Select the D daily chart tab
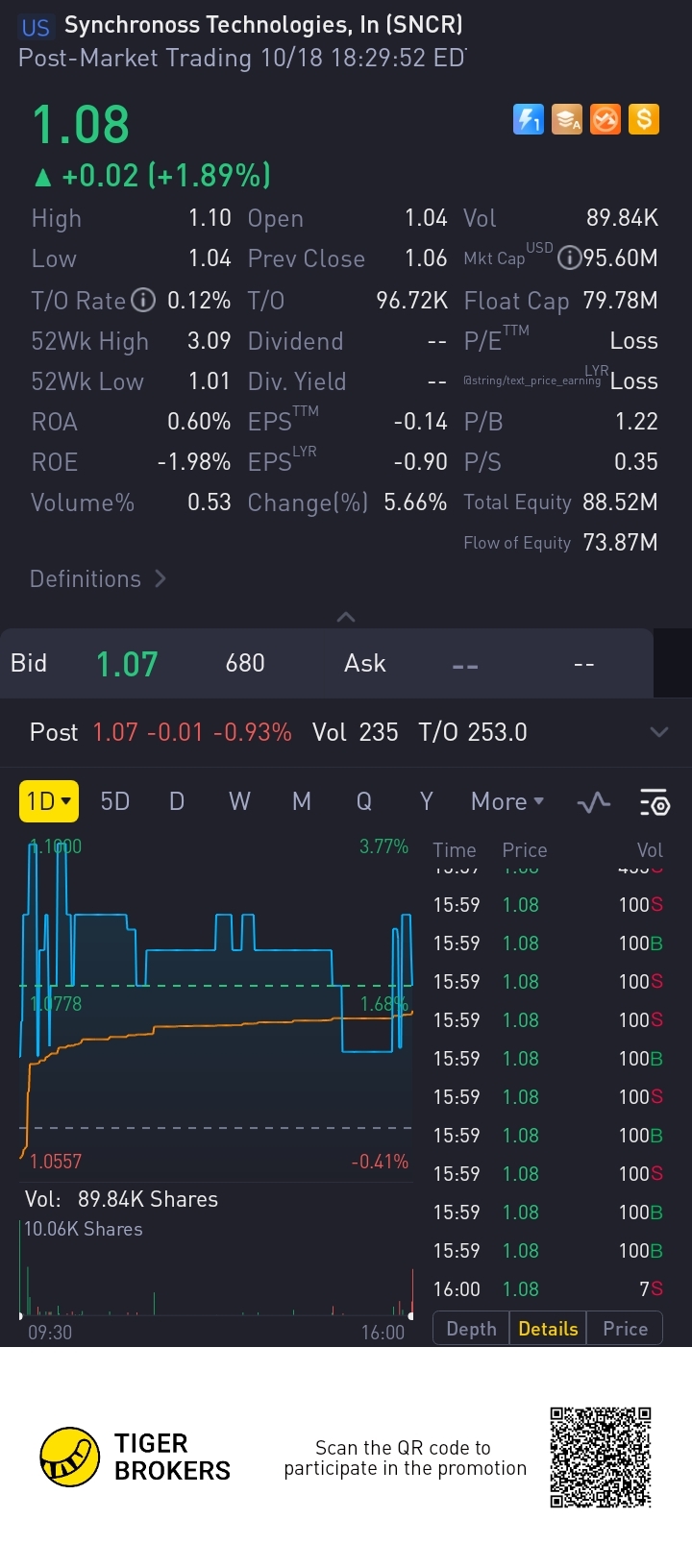Image resolution: width=692 pixels, height=1568 pixels. (x=177, y=801)
